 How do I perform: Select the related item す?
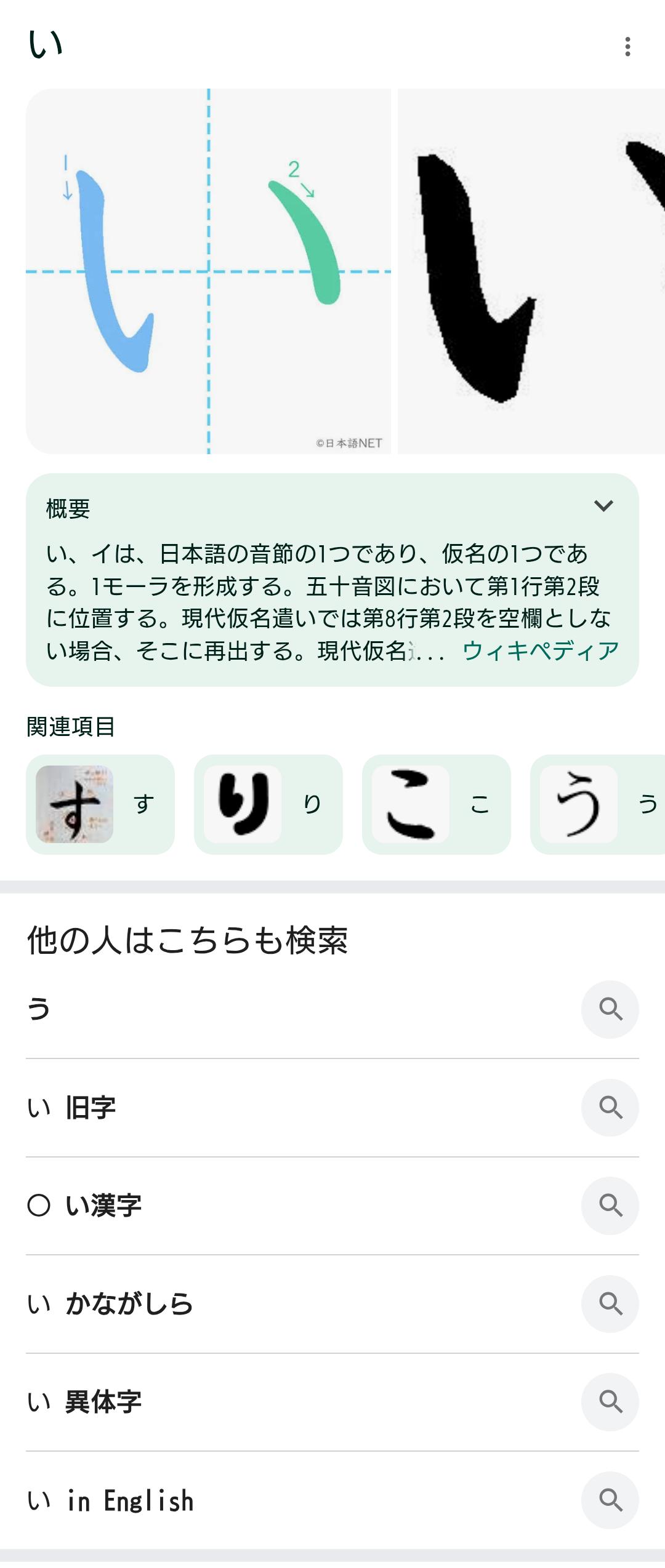(x=100, y=804)
